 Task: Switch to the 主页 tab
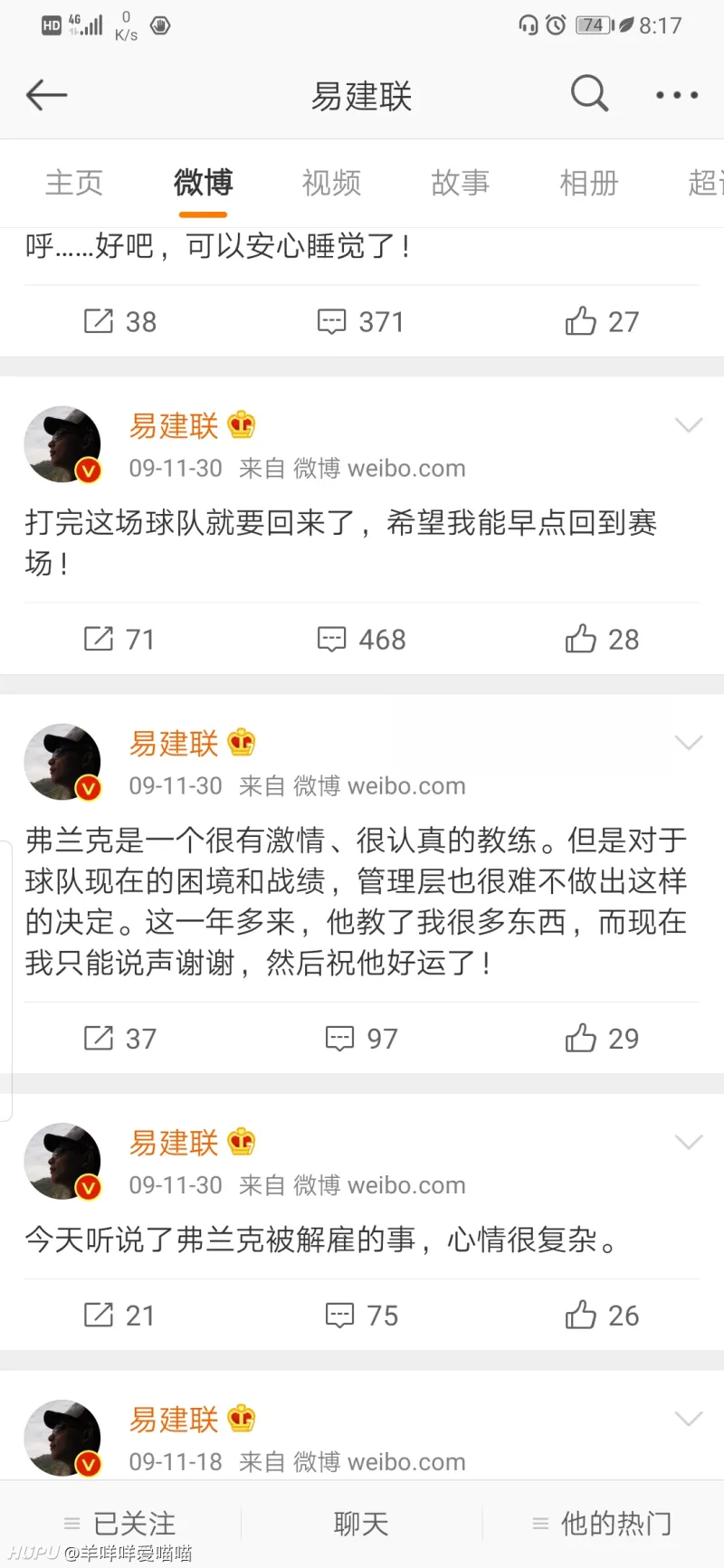pos(74,183)
